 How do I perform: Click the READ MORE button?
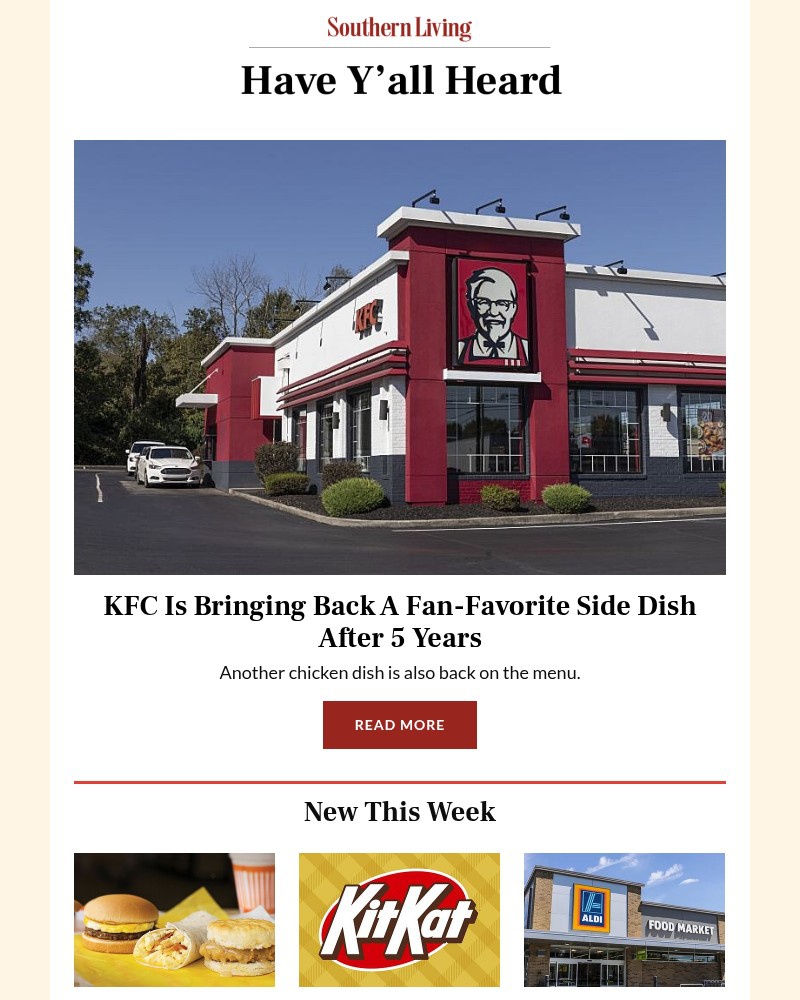pos(400,724)
